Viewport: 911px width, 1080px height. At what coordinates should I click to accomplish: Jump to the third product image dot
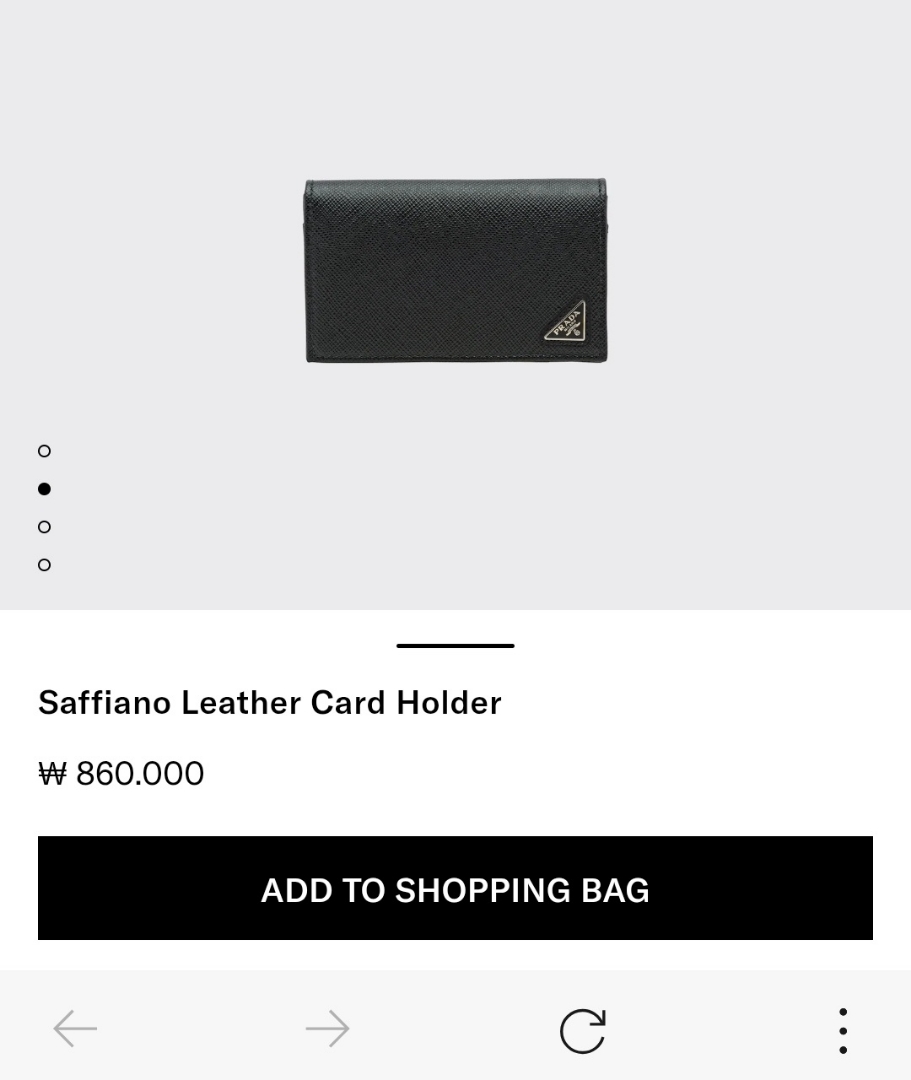click(44, 527)
